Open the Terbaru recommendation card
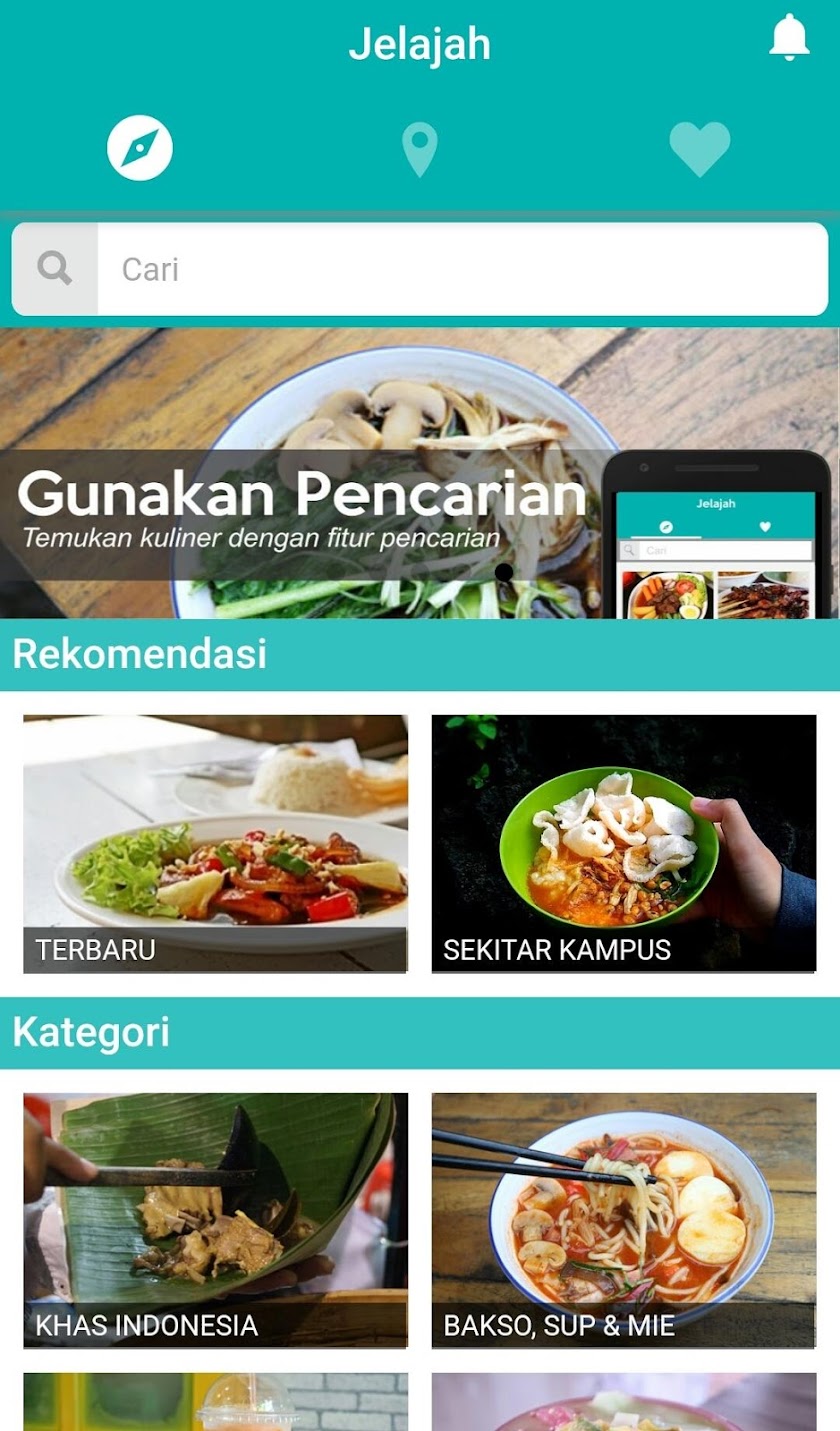840x1431 pixels. click(x=215, y=843)
